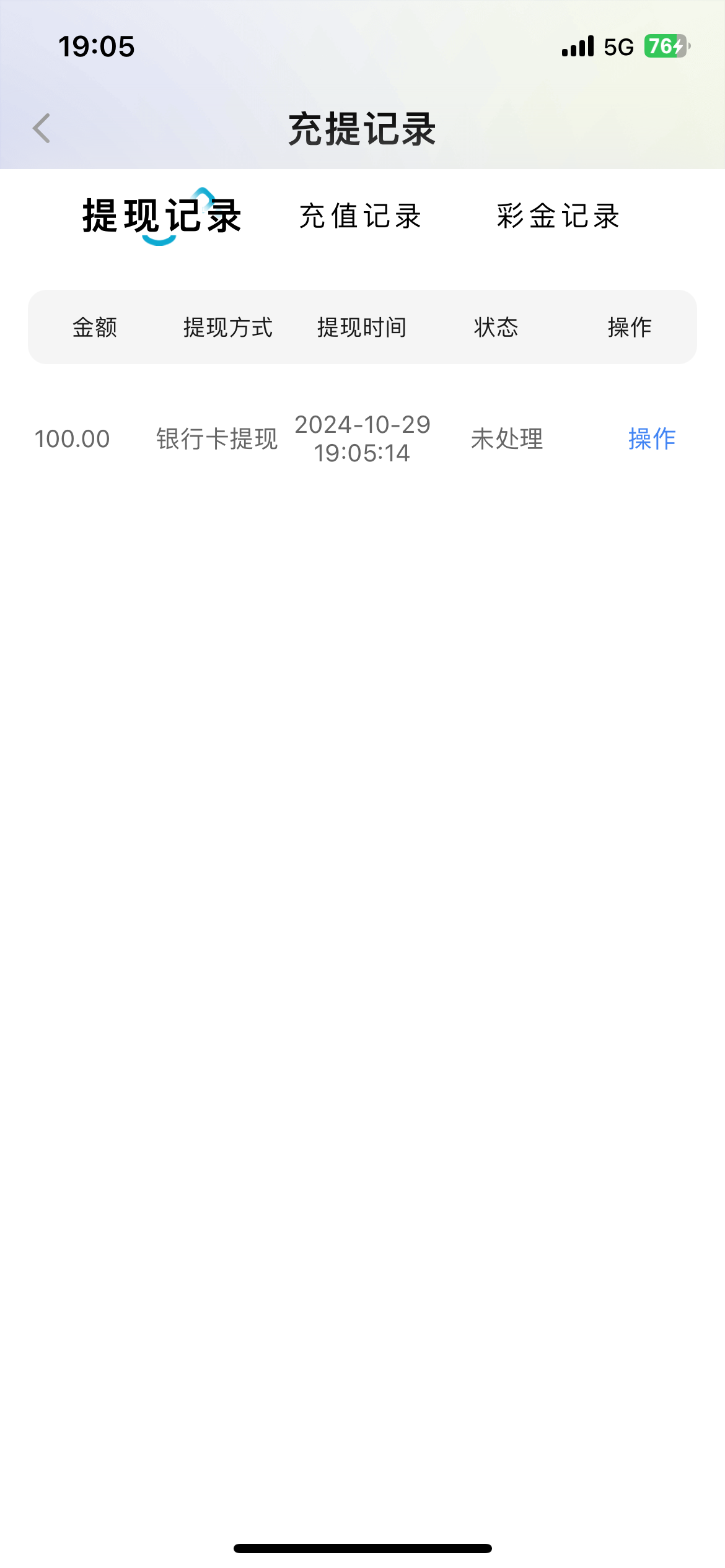
Task: Tap the cellular signal bars icon
Action: click(x=578, y=46)
